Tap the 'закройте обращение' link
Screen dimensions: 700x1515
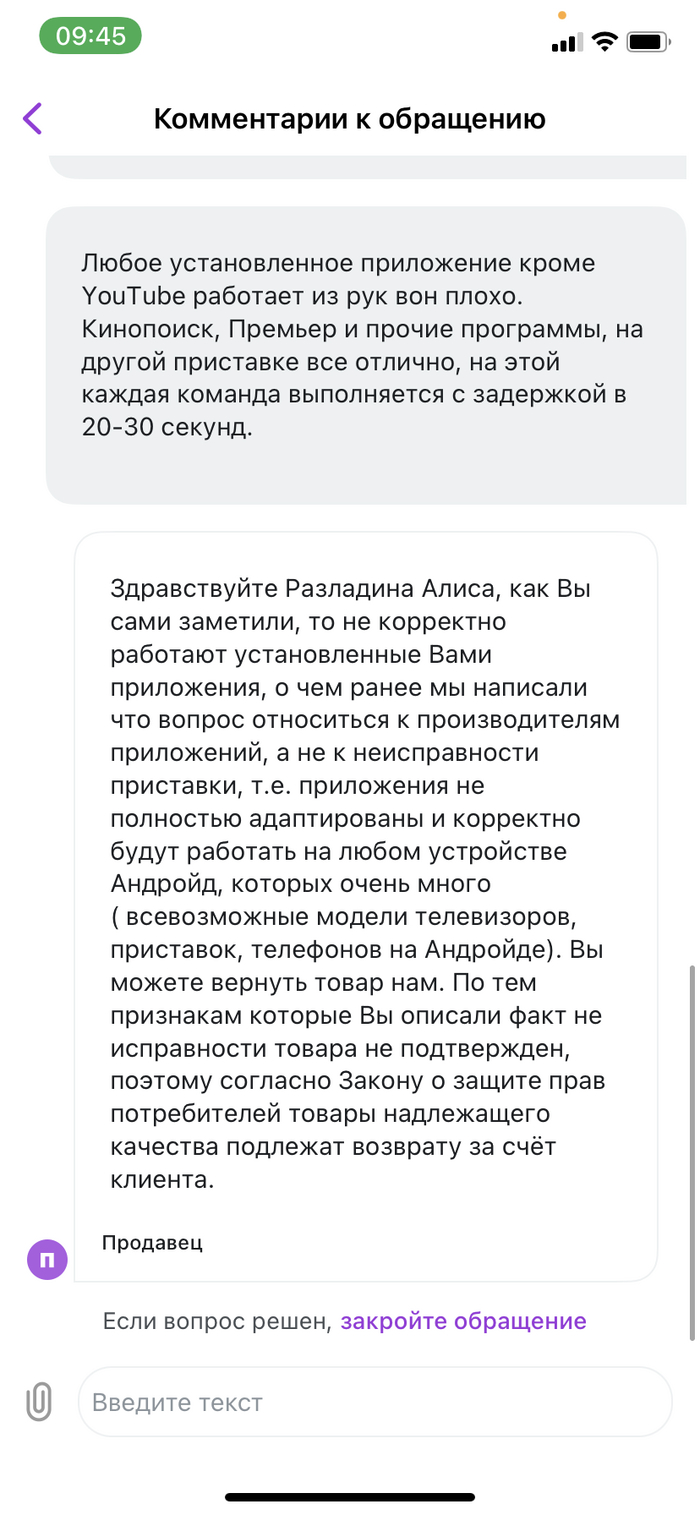(x=463, y=1321)
